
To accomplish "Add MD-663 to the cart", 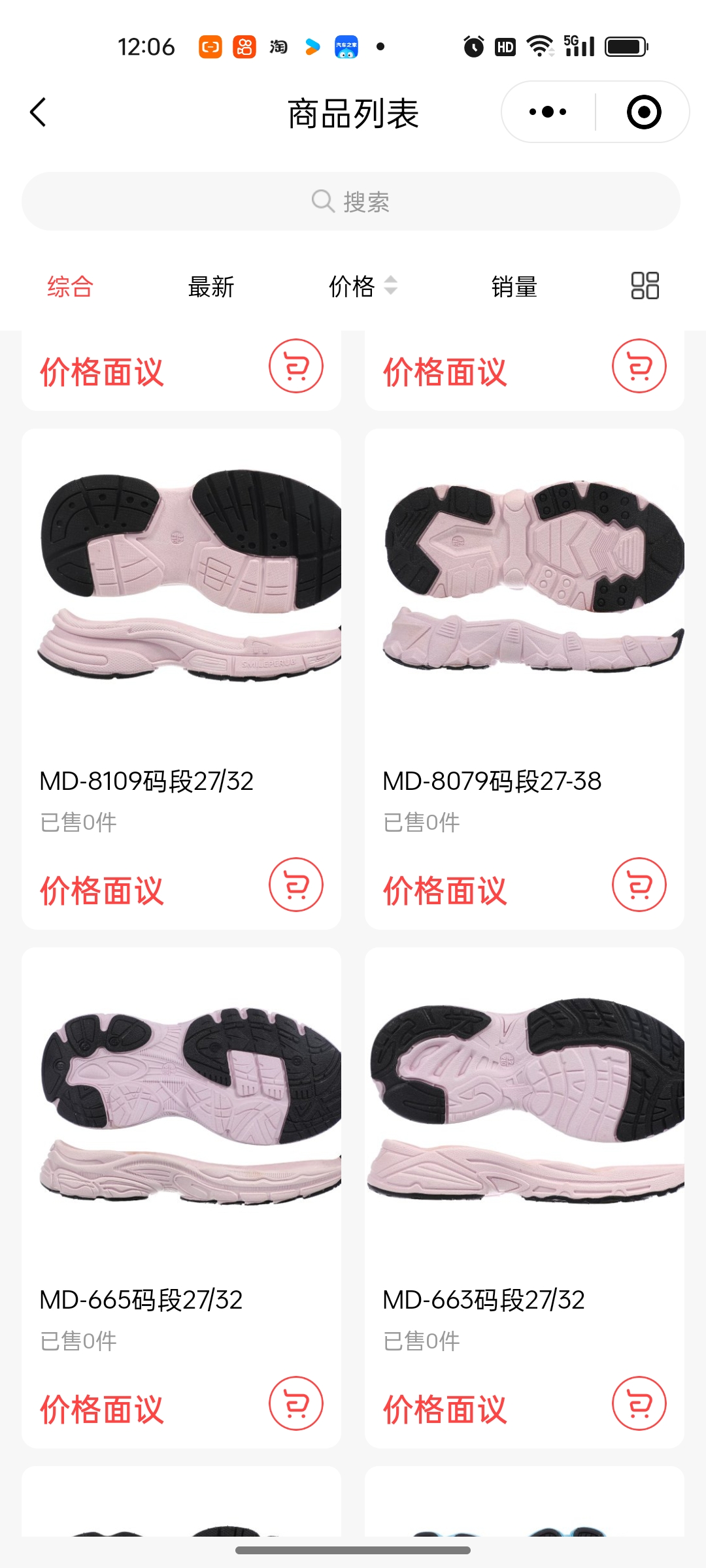I will (x=639, y=1403).
